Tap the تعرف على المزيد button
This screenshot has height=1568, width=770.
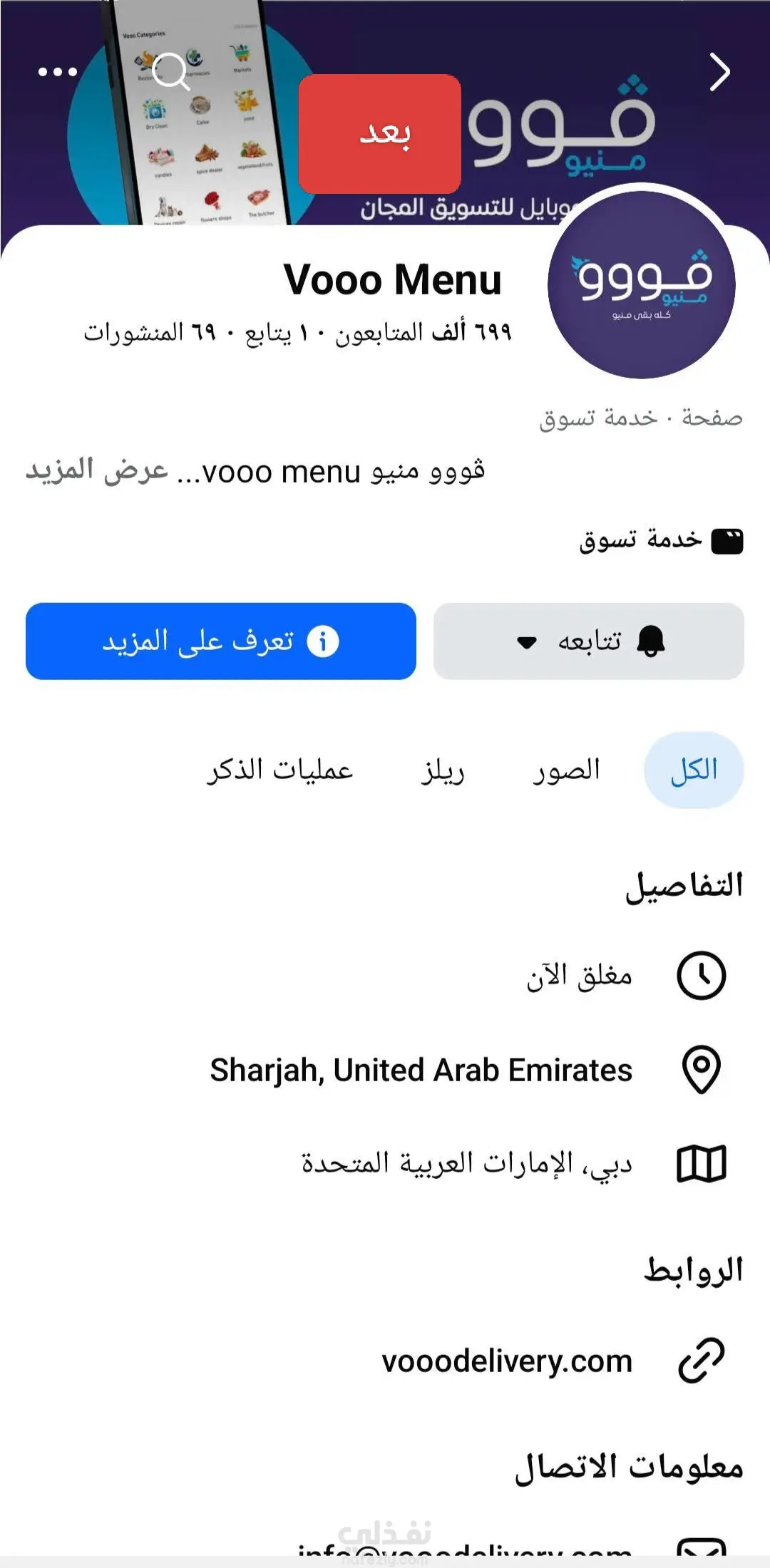pos(221,641)
